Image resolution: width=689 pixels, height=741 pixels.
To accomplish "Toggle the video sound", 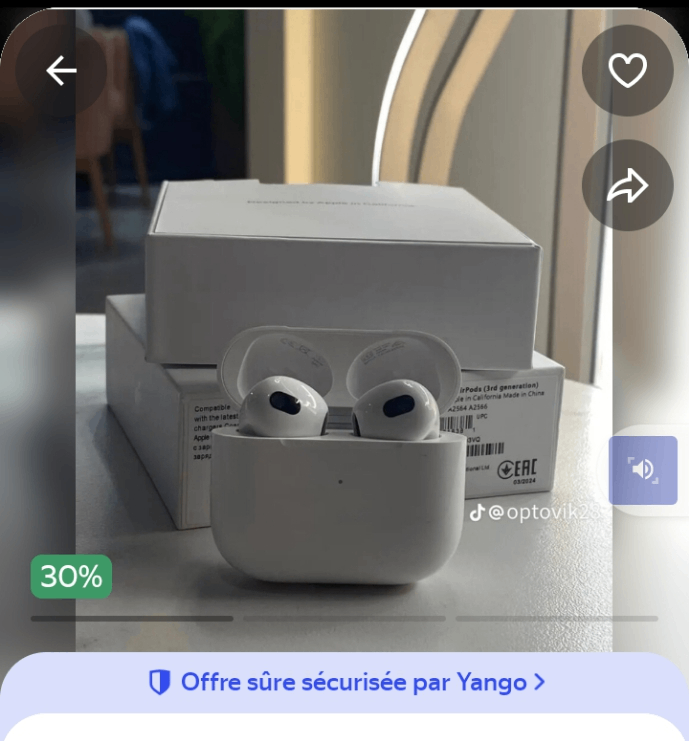I will click(642, 470).
